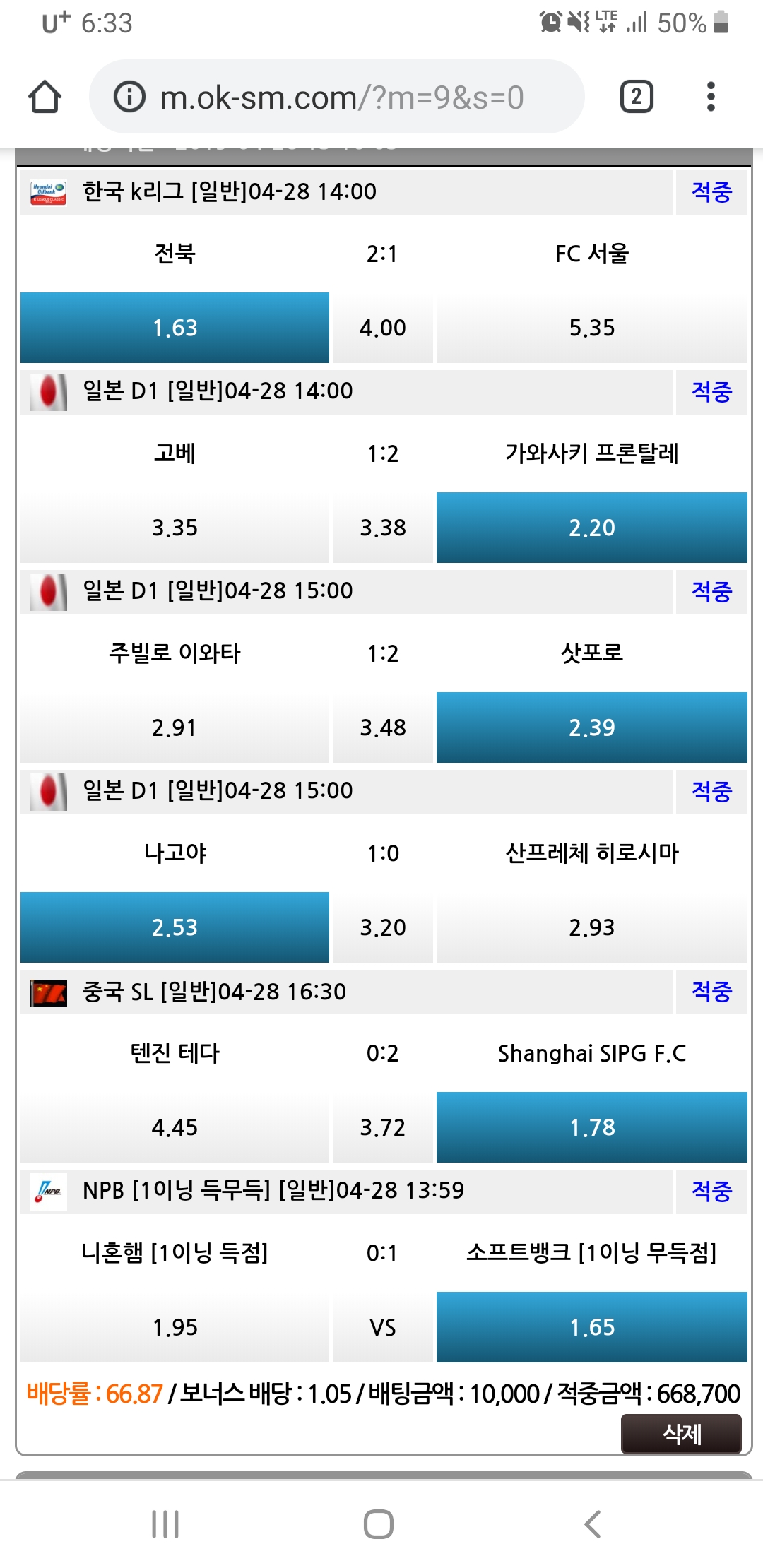Screen dimensions: 763x1568
Task: Tap the site info icon in address bar
Action: click(129, 97)
